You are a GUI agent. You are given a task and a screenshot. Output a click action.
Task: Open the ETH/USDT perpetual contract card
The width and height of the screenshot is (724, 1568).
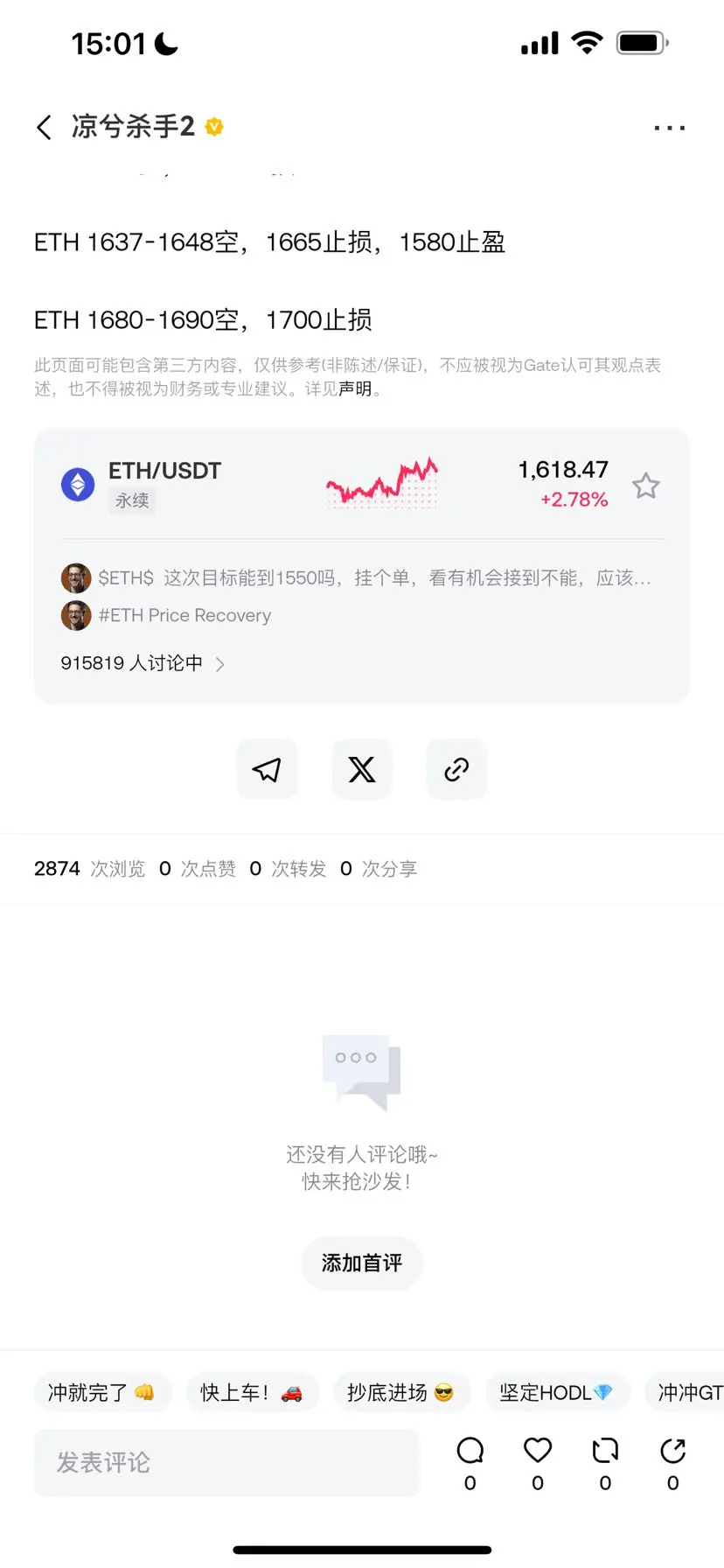coord(362,486)
